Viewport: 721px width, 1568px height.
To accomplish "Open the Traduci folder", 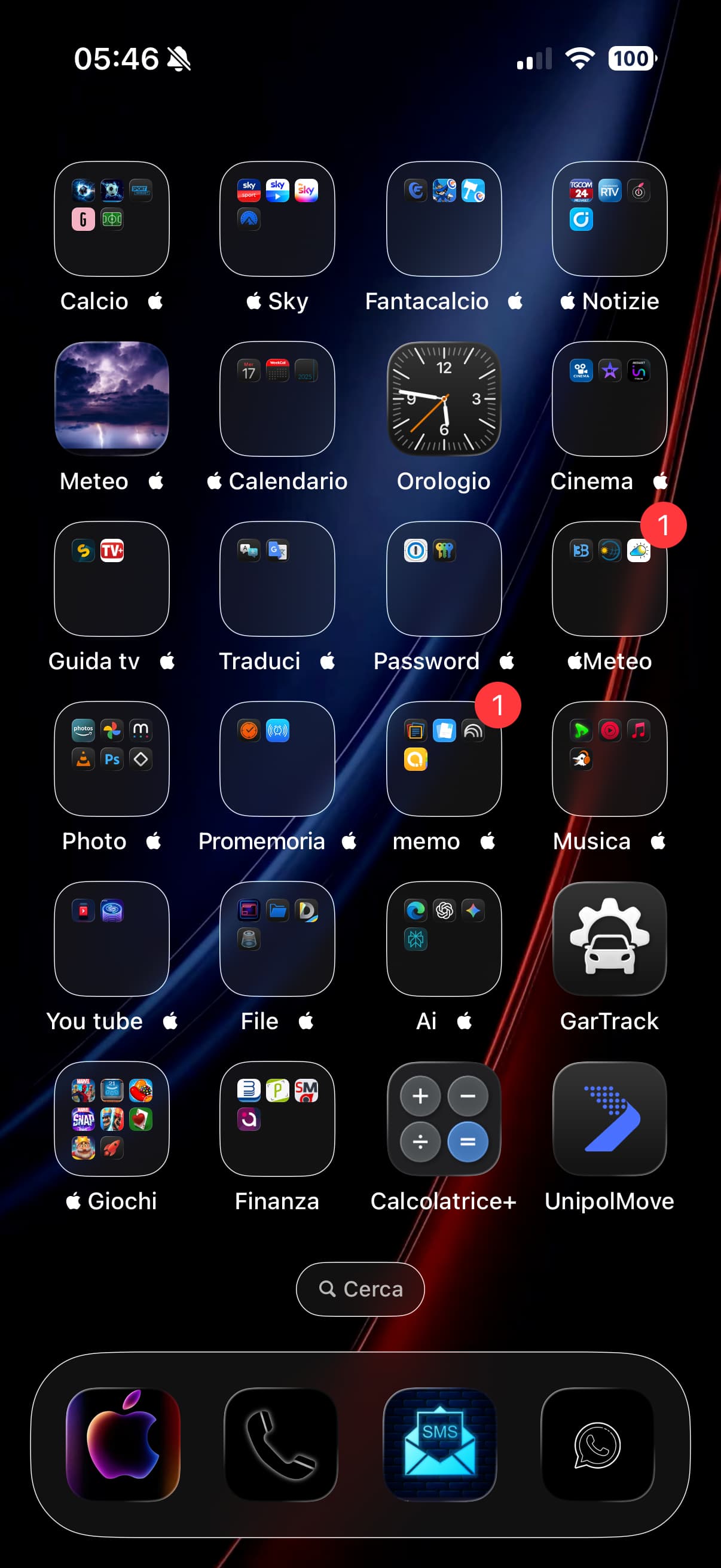I will [x=277, y=578].
